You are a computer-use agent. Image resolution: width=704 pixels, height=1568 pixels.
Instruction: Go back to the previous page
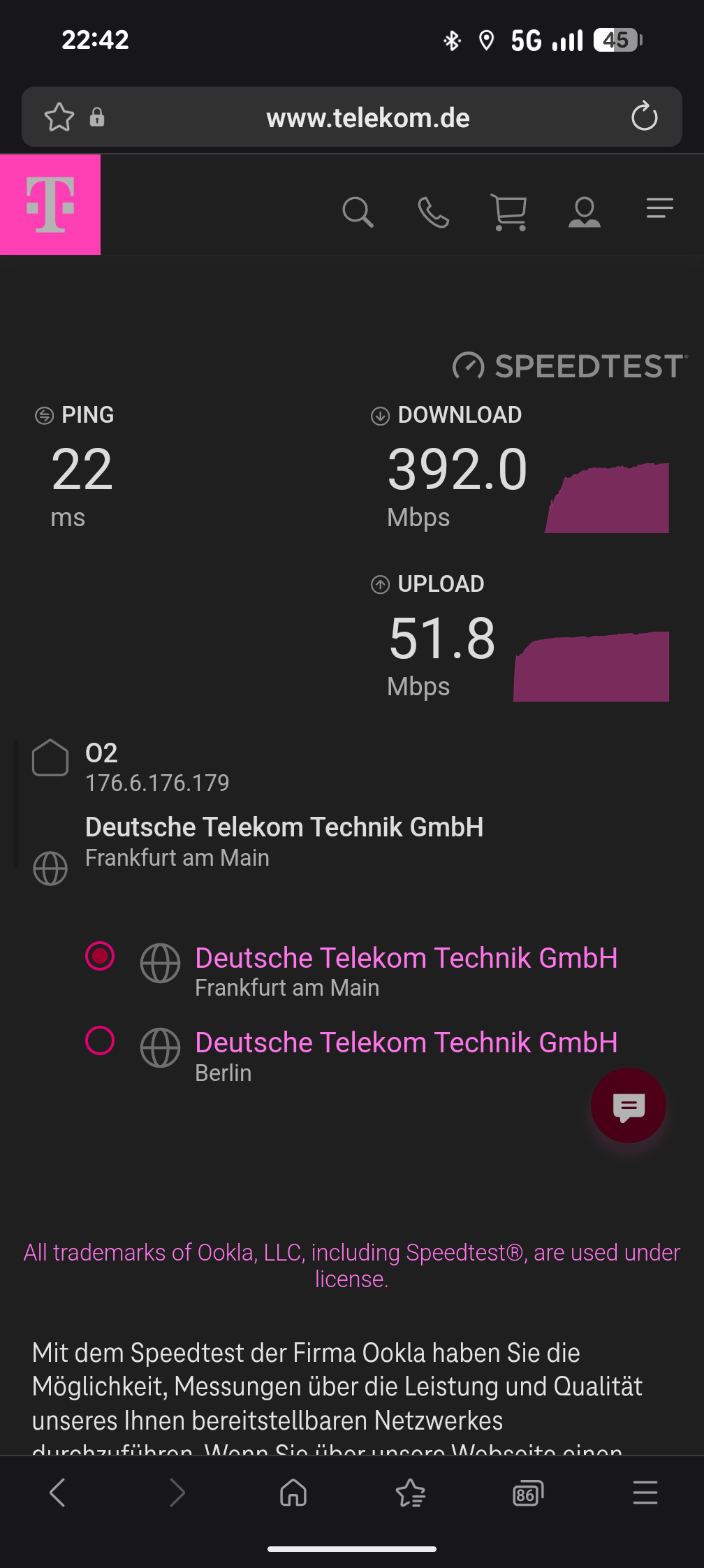(x=58, y=1493)
